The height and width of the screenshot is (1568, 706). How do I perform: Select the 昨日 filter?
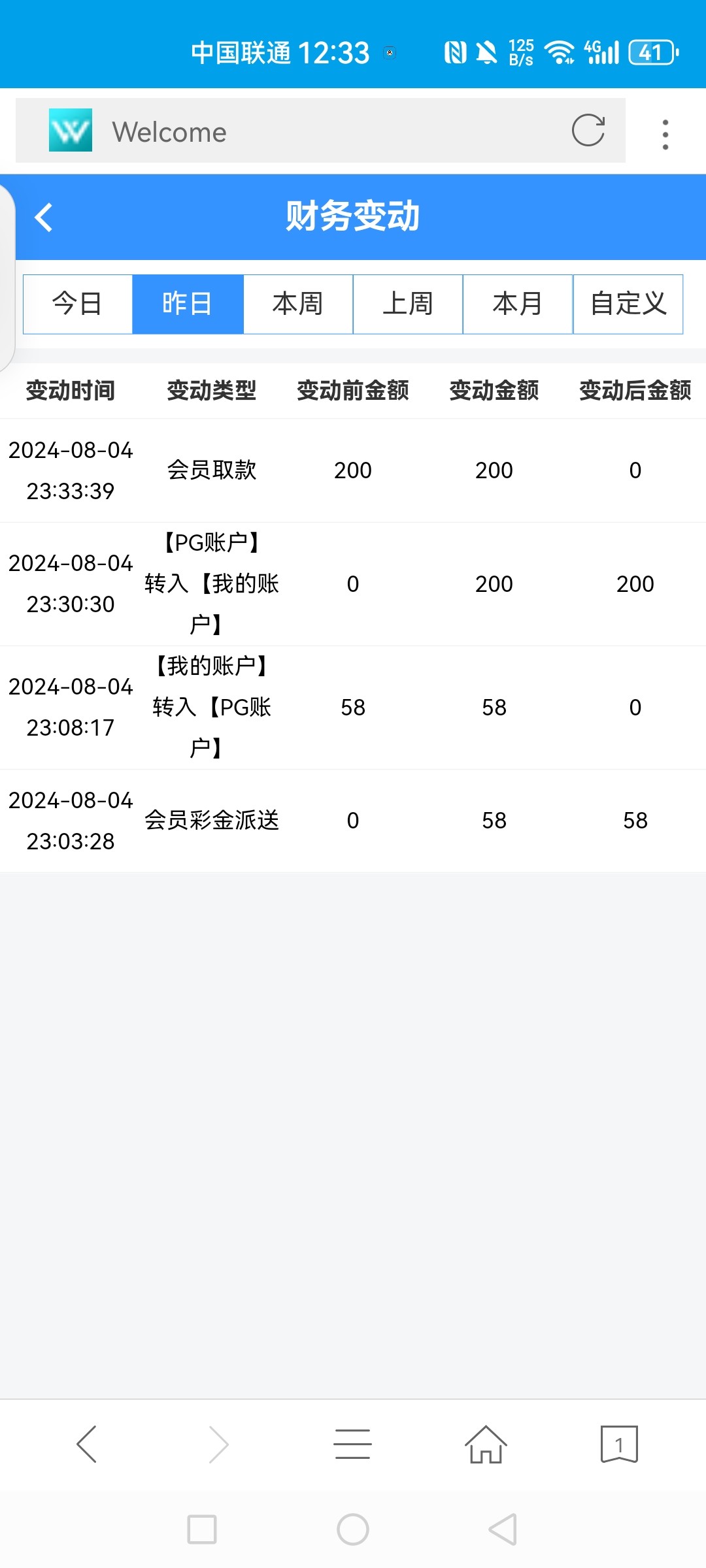[188, 304]
